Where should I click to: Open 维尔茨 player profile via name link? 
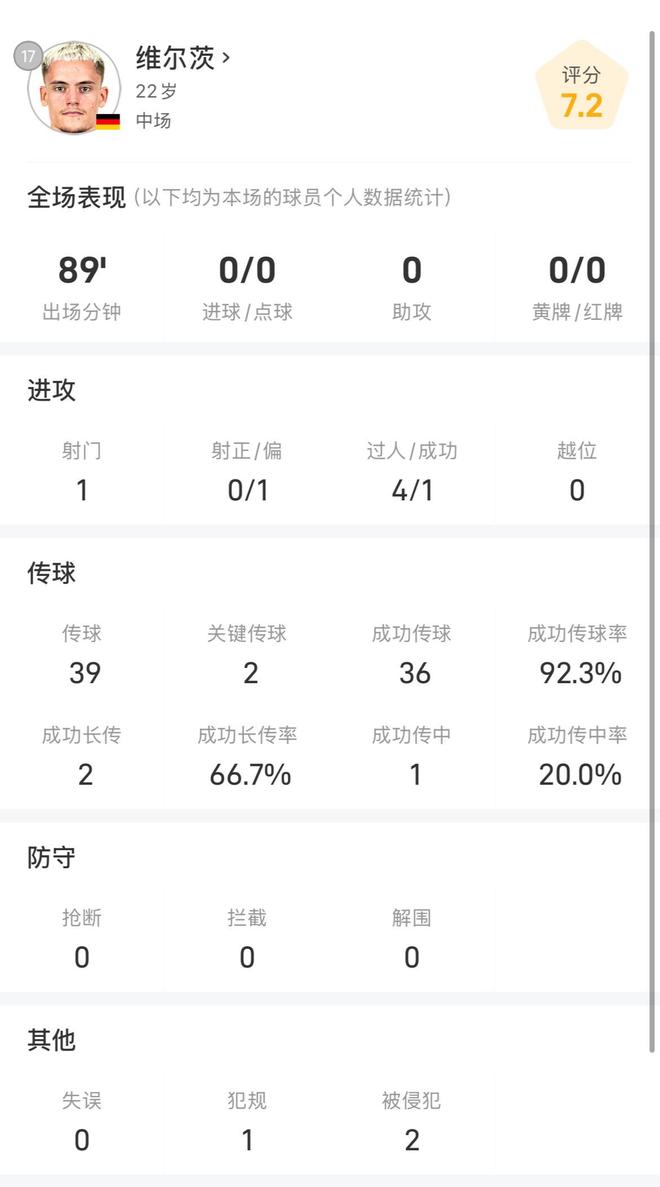tap(182, 58)
